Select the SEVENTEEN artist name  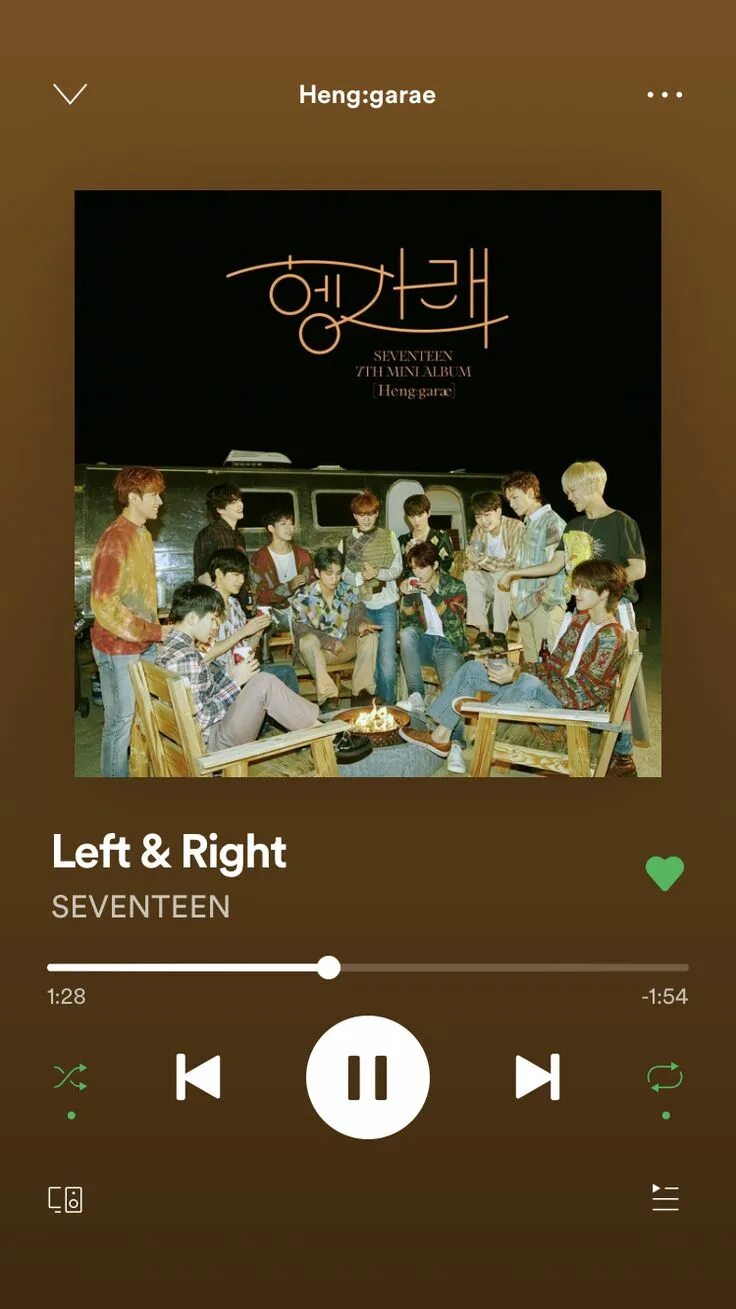pyautogui.click(x=140, y=908)
